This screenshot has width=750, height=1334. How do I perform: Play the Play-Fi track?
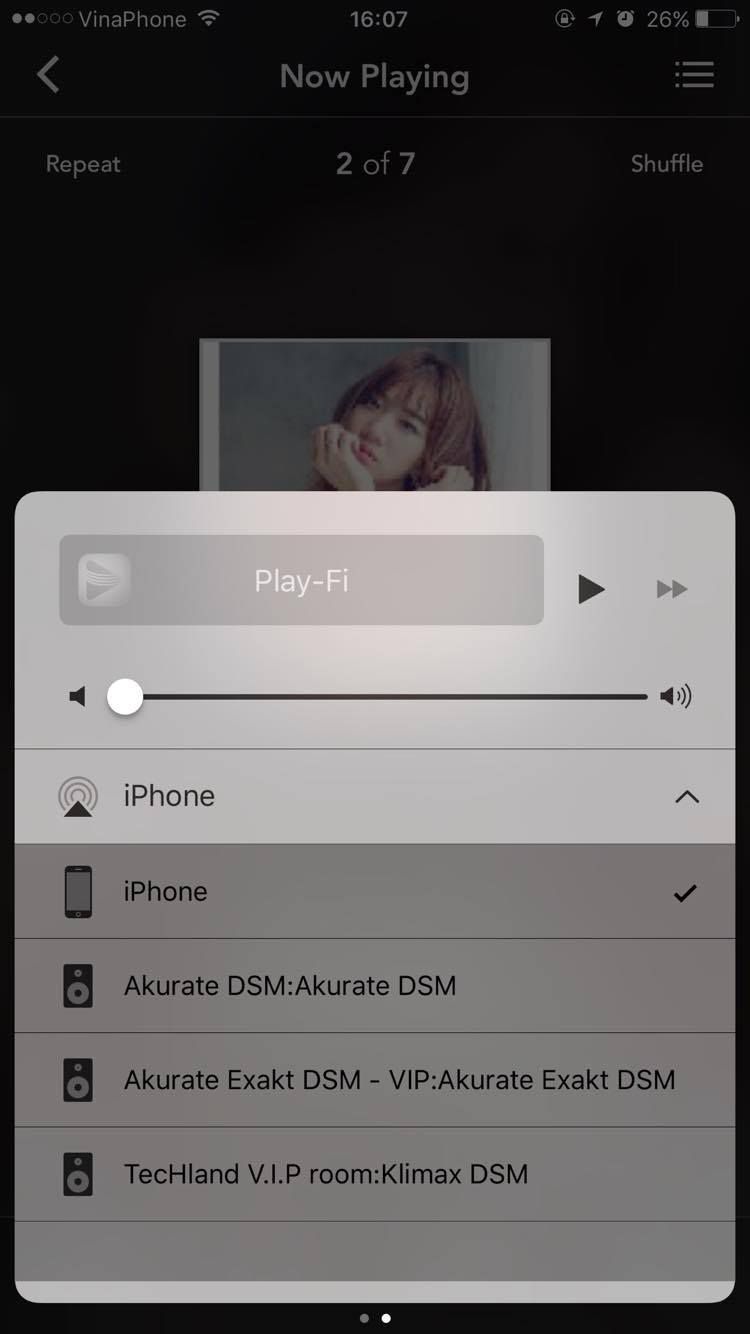coord(591,589)
